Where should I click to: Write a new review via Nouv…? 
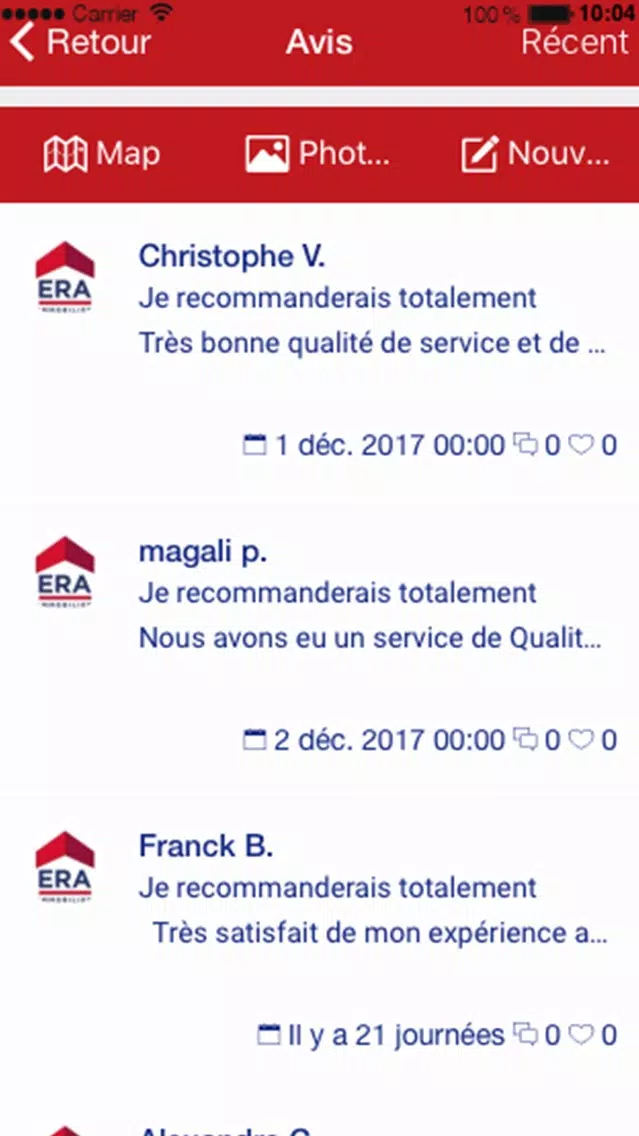[x=535, y=154]
